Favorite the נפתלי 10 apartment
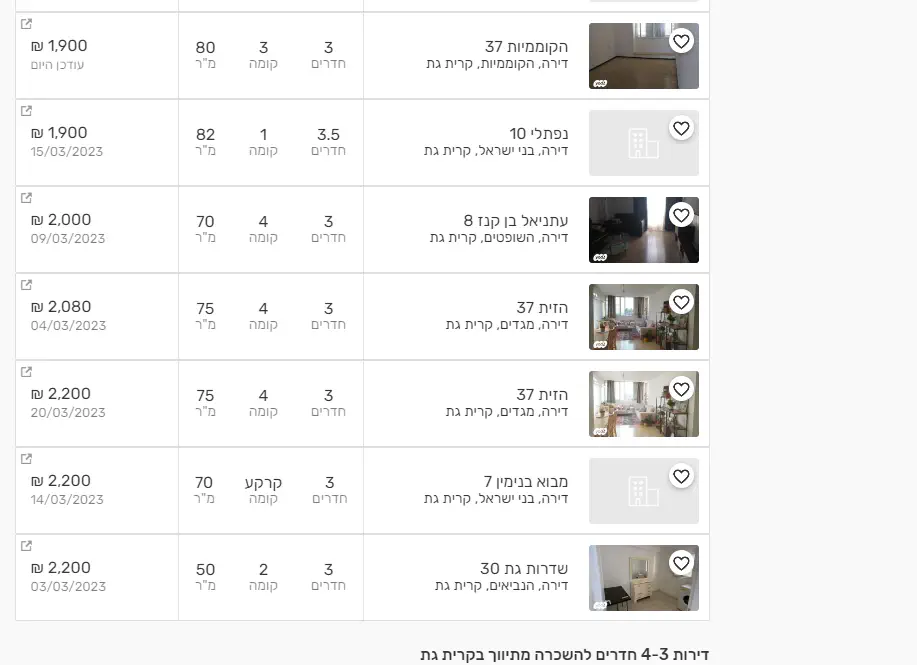 pos(681,128)
